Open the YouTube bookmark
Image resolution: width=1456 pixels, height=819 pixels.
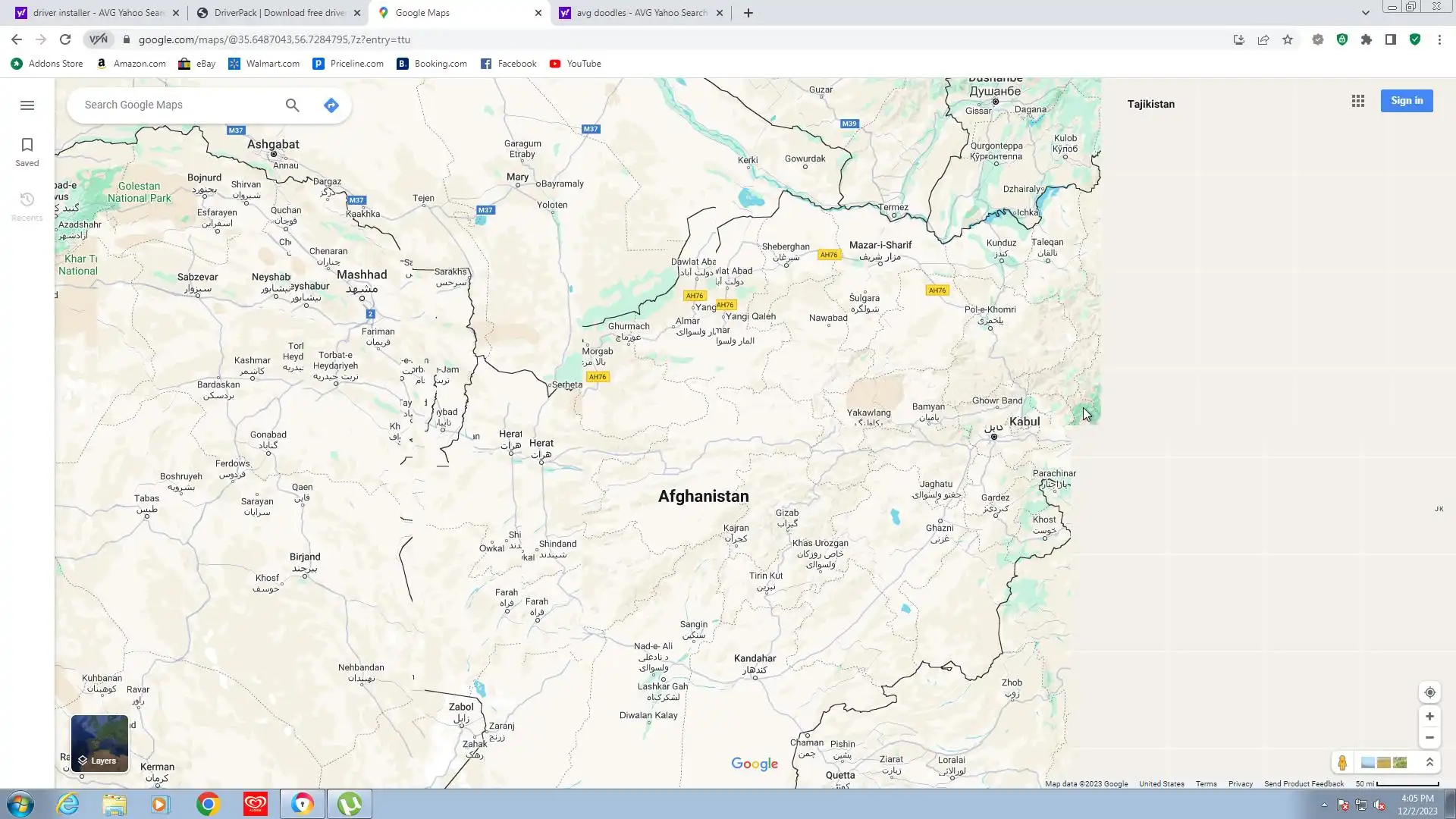[576, 64]
